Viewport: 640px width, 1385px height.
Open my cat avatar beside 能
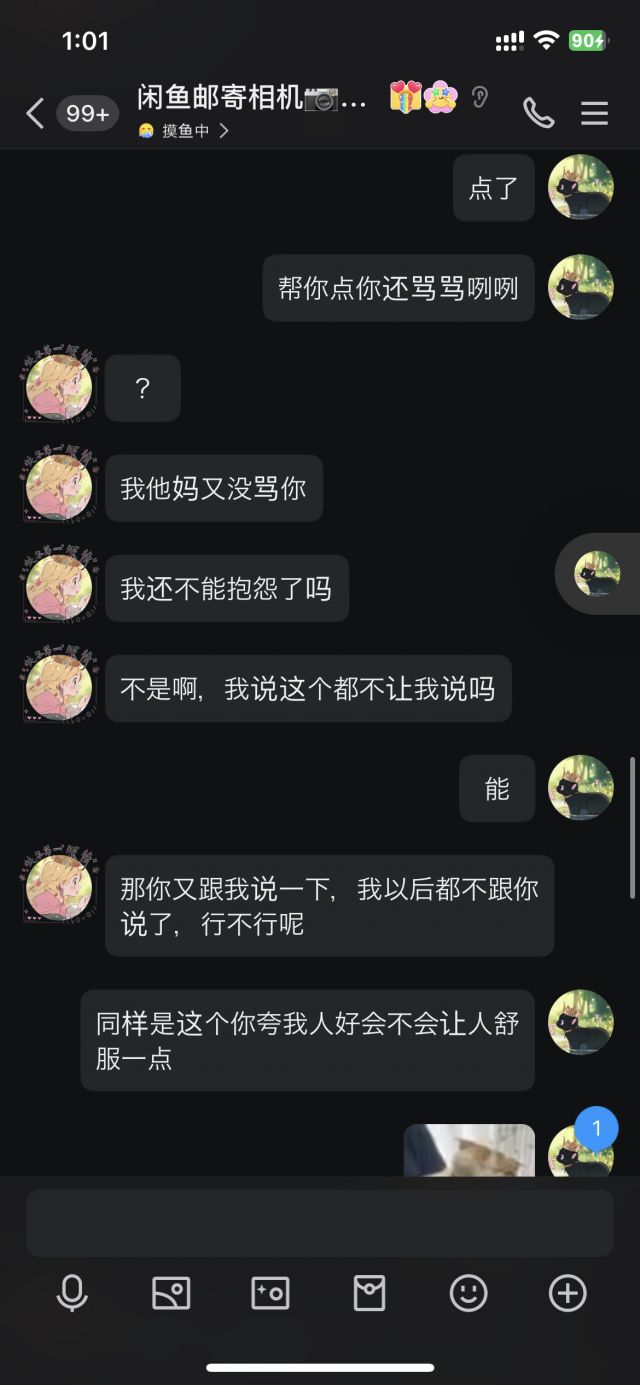click(581, 788)
